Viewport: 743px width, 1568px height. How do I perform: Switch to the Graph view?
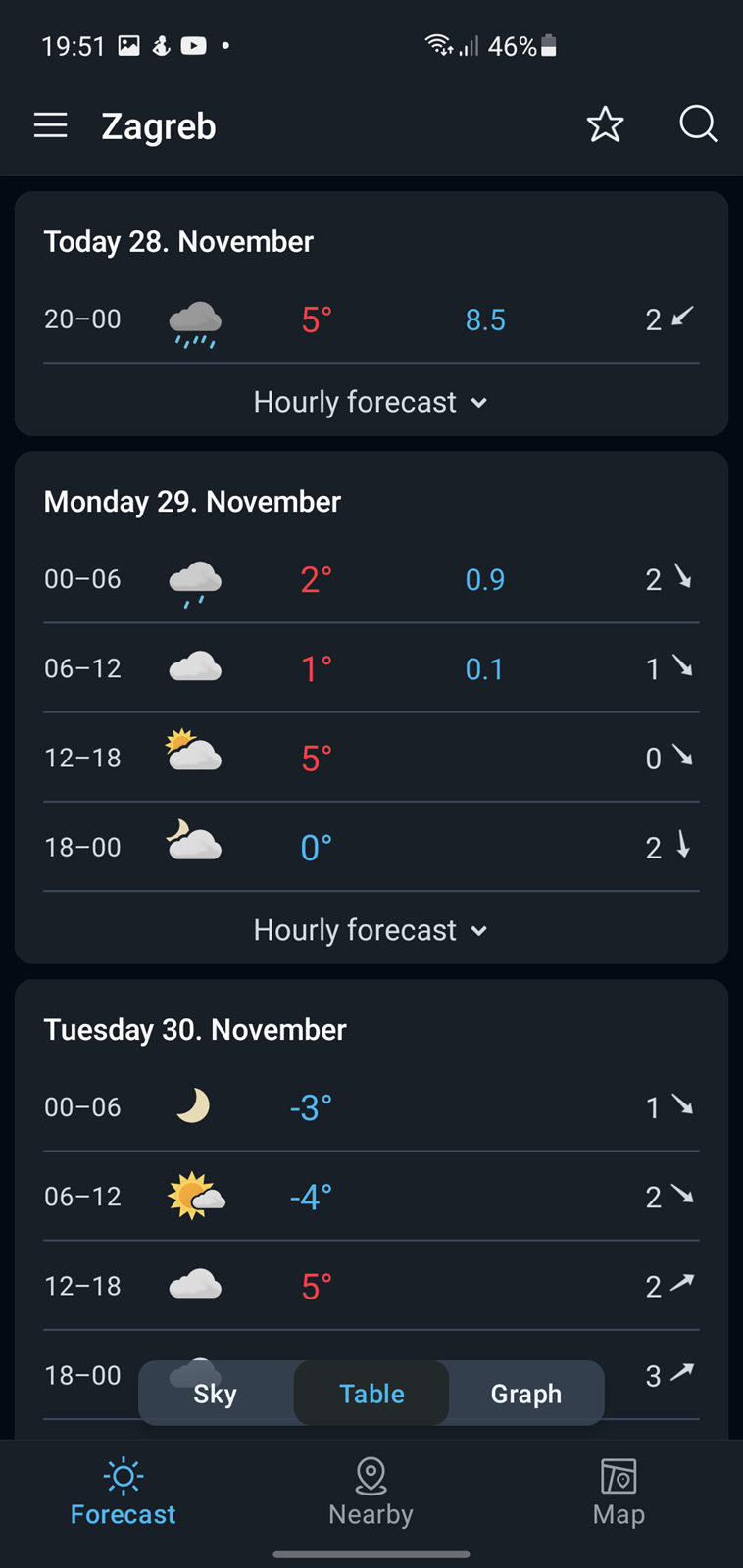[x=526, y=1393]
